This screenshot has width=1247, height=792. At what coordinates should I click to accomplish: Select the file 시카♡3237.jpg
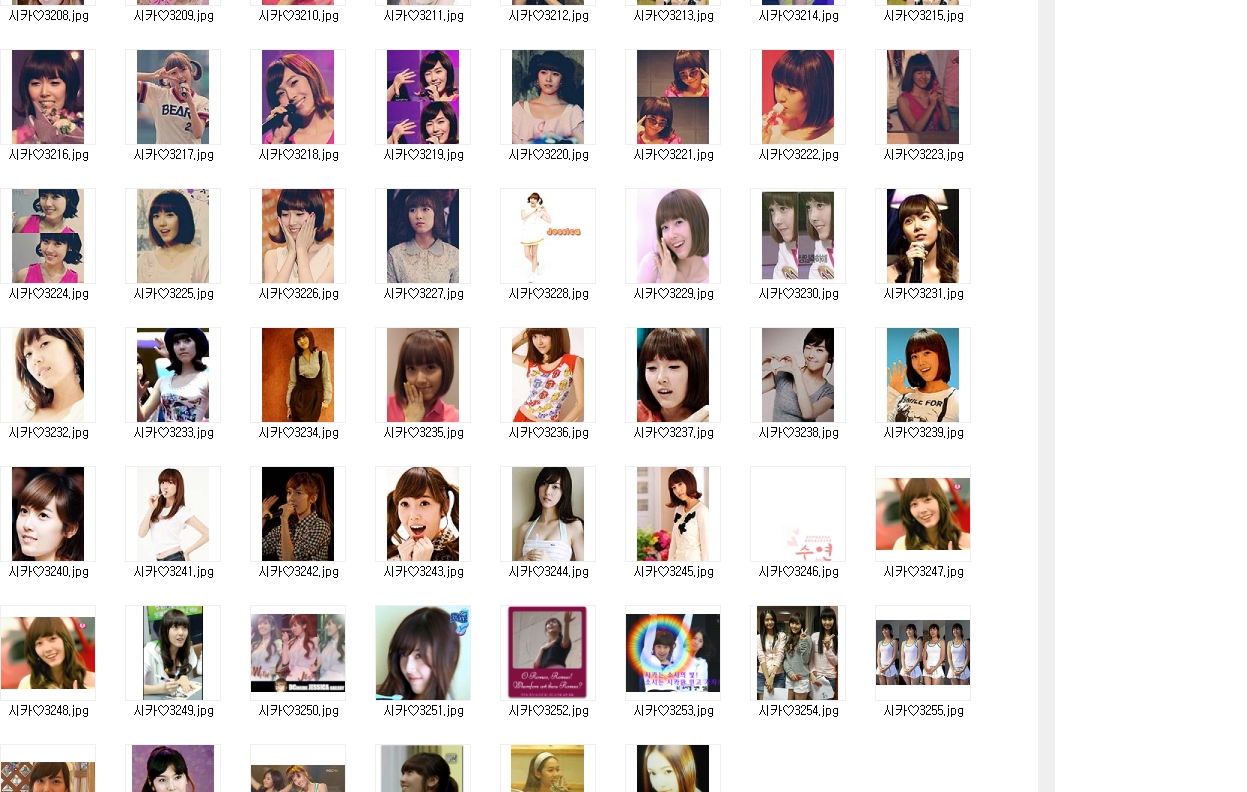(x=673, y=375)
